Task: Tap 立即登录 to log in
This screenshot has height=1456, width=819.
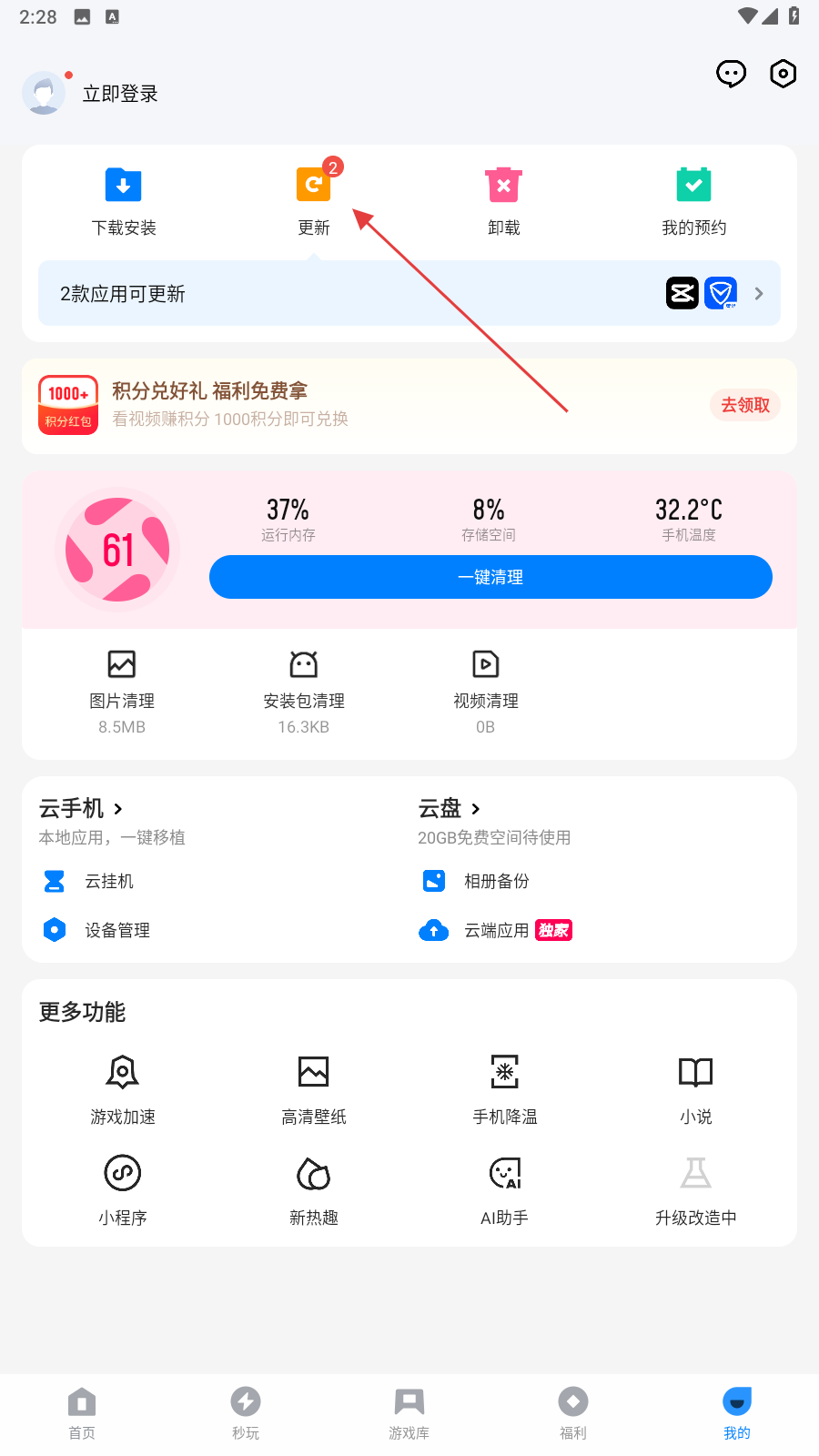Action: pos(119,94)
